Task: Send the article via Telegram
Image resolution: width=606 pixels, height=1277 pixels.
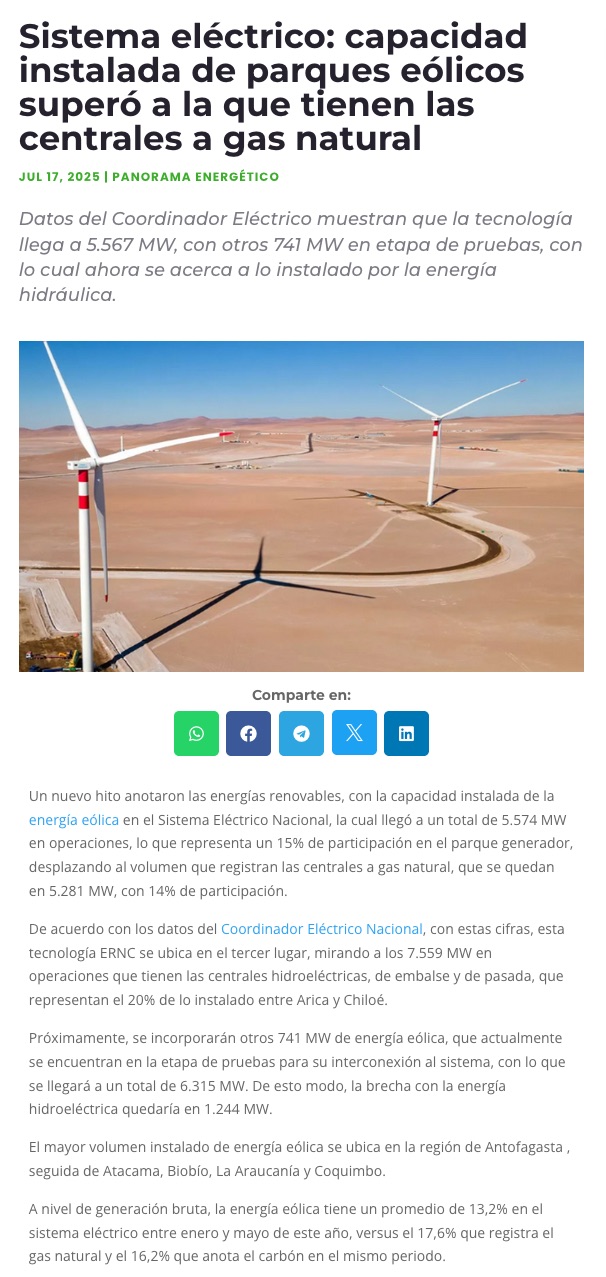Action: point(301,733)
